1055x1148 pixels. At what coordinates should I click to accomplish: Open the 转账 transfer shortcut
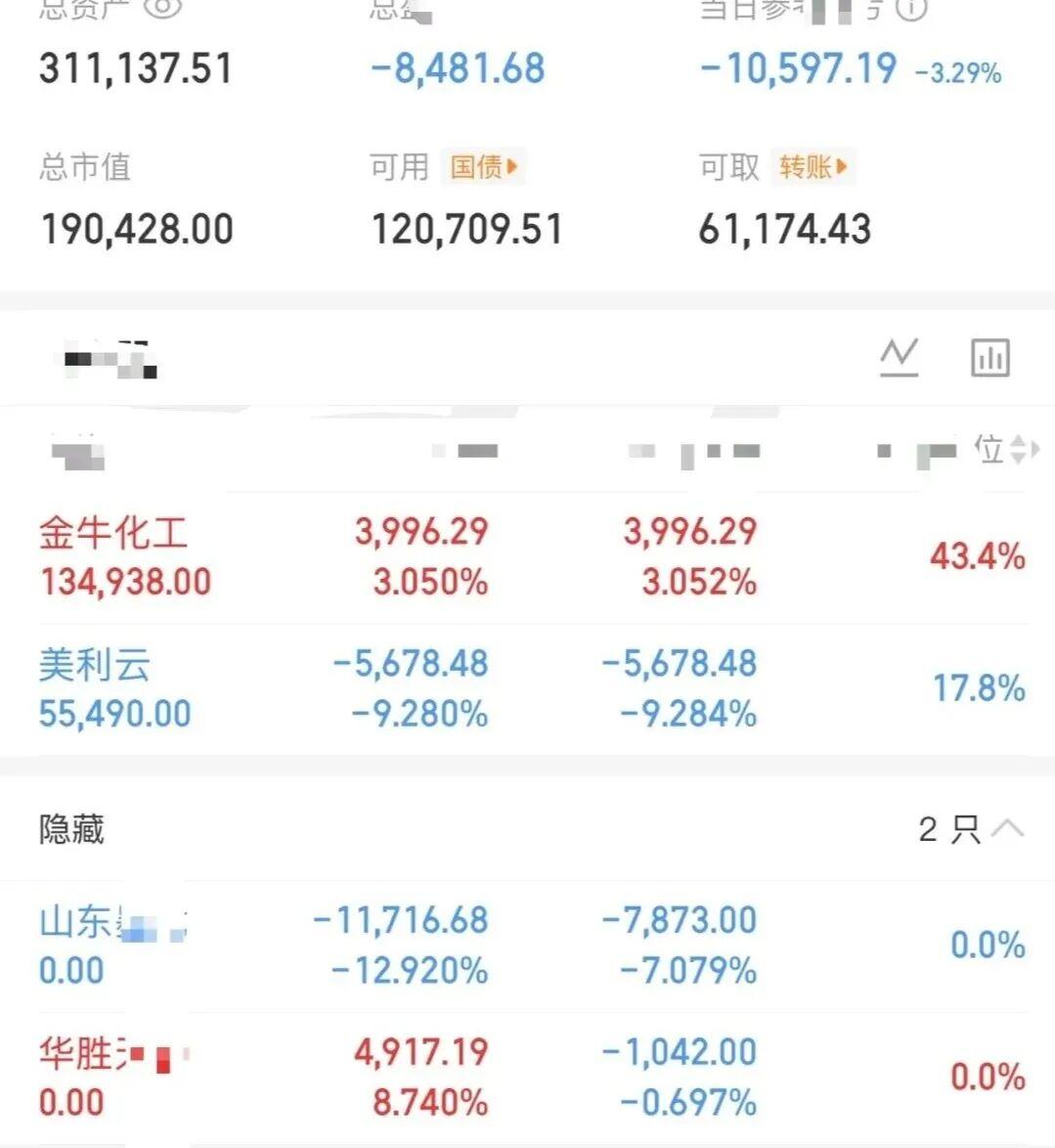click(x=808, y=167)
